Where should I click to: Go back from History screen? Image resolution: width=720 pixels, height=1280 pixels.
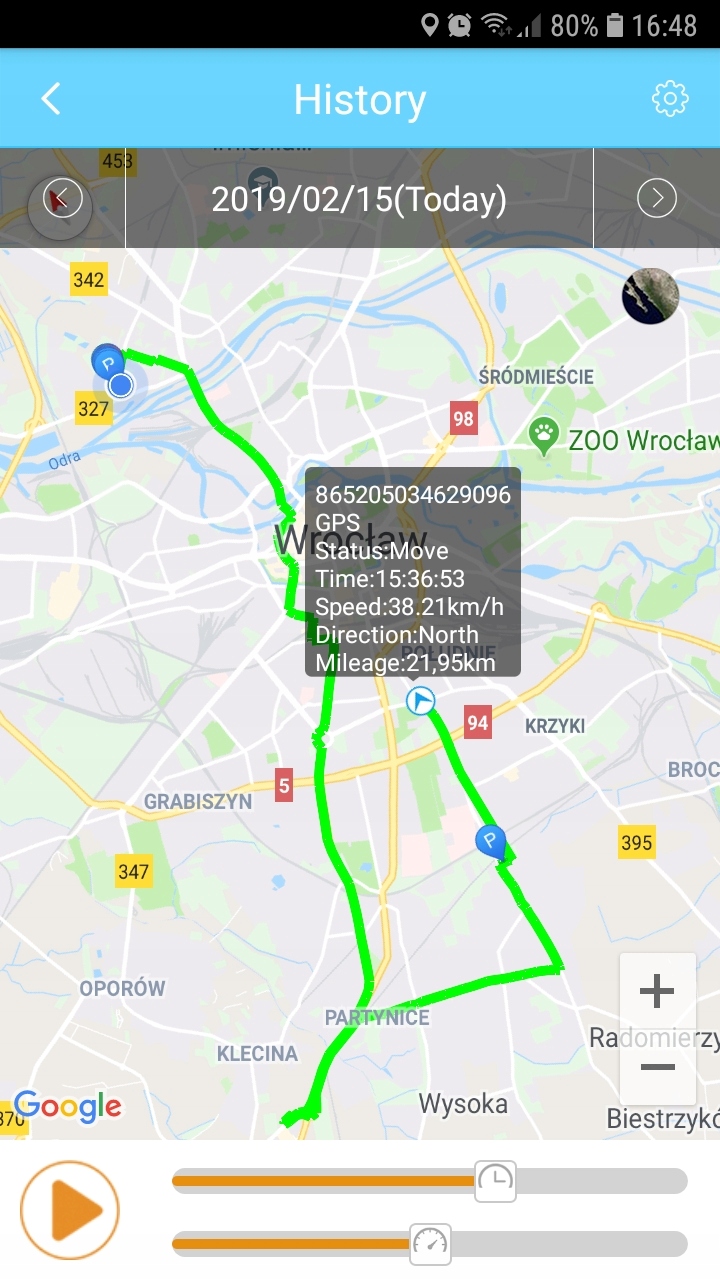coord(51,99)
